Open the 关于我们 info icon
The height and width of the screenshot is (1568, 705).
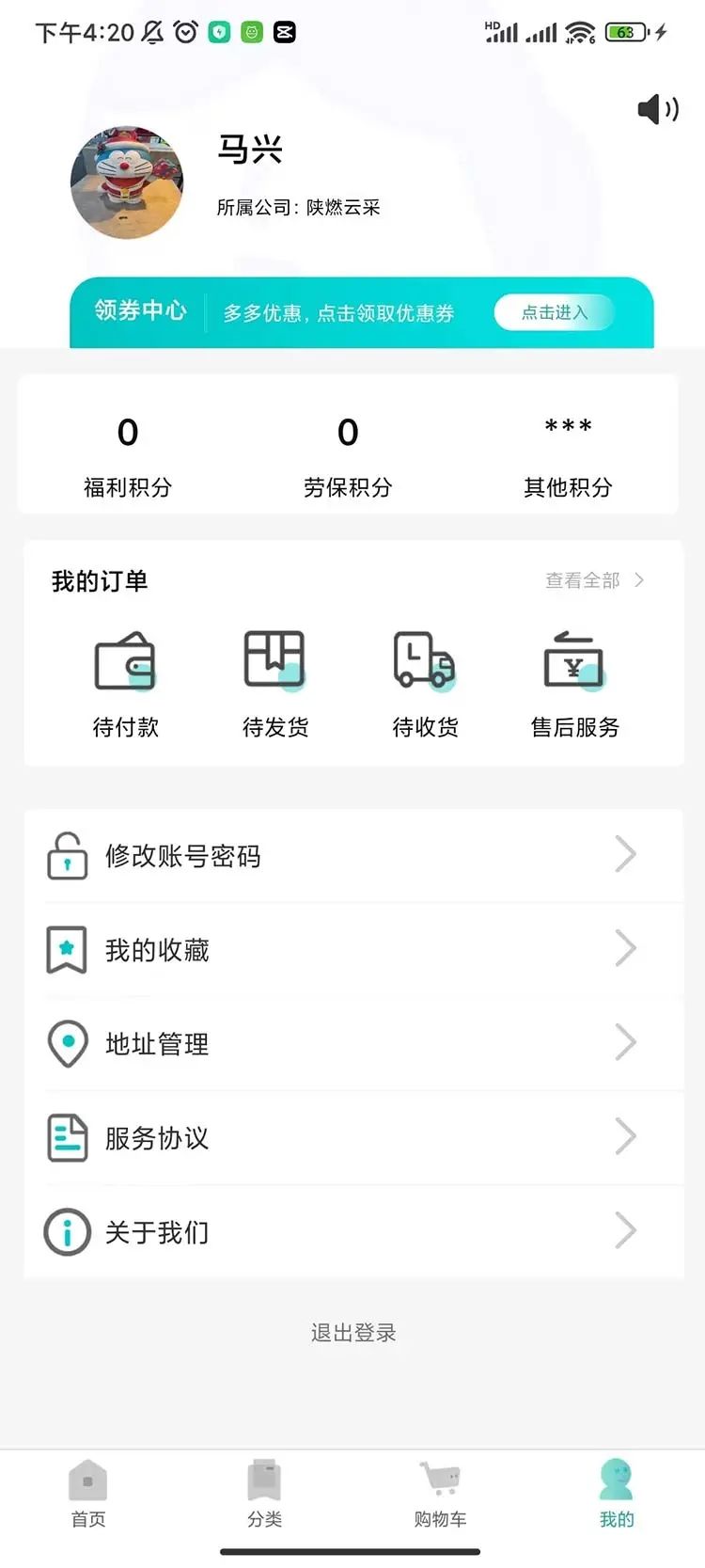tap(66, 1232)
